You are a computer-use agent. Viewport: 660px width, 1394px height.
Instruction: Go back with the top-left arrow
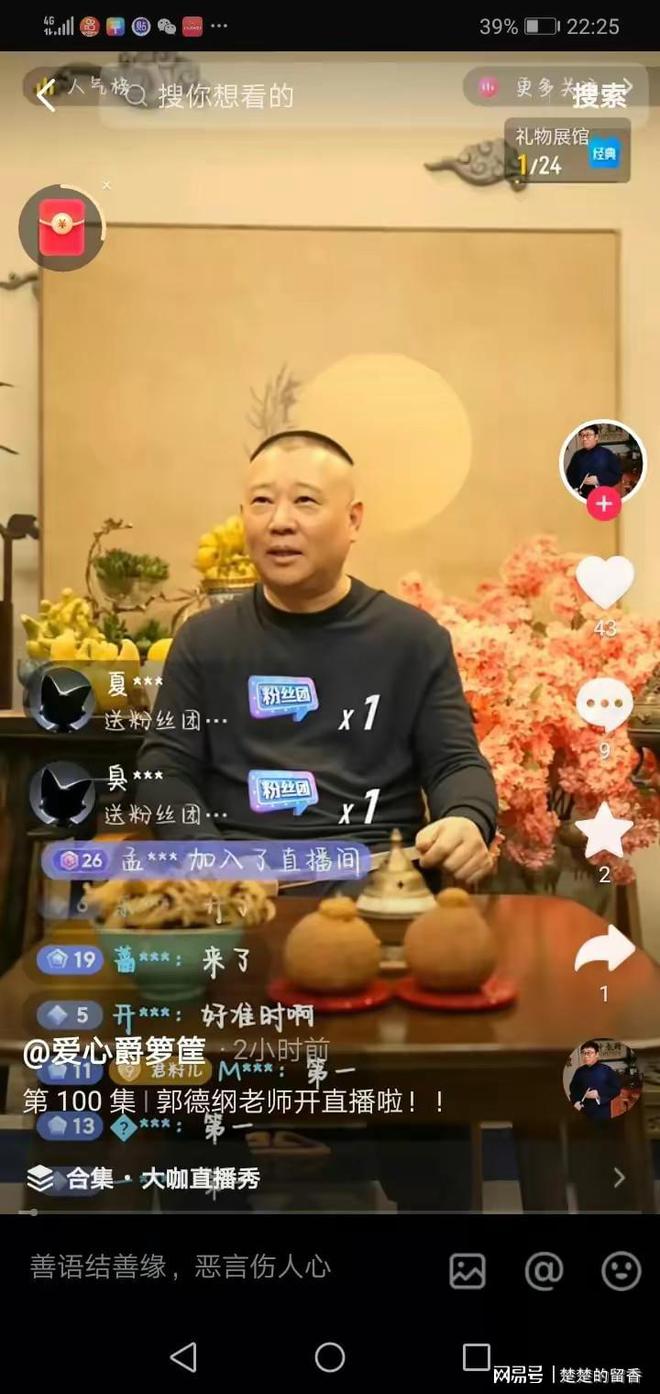45,97
